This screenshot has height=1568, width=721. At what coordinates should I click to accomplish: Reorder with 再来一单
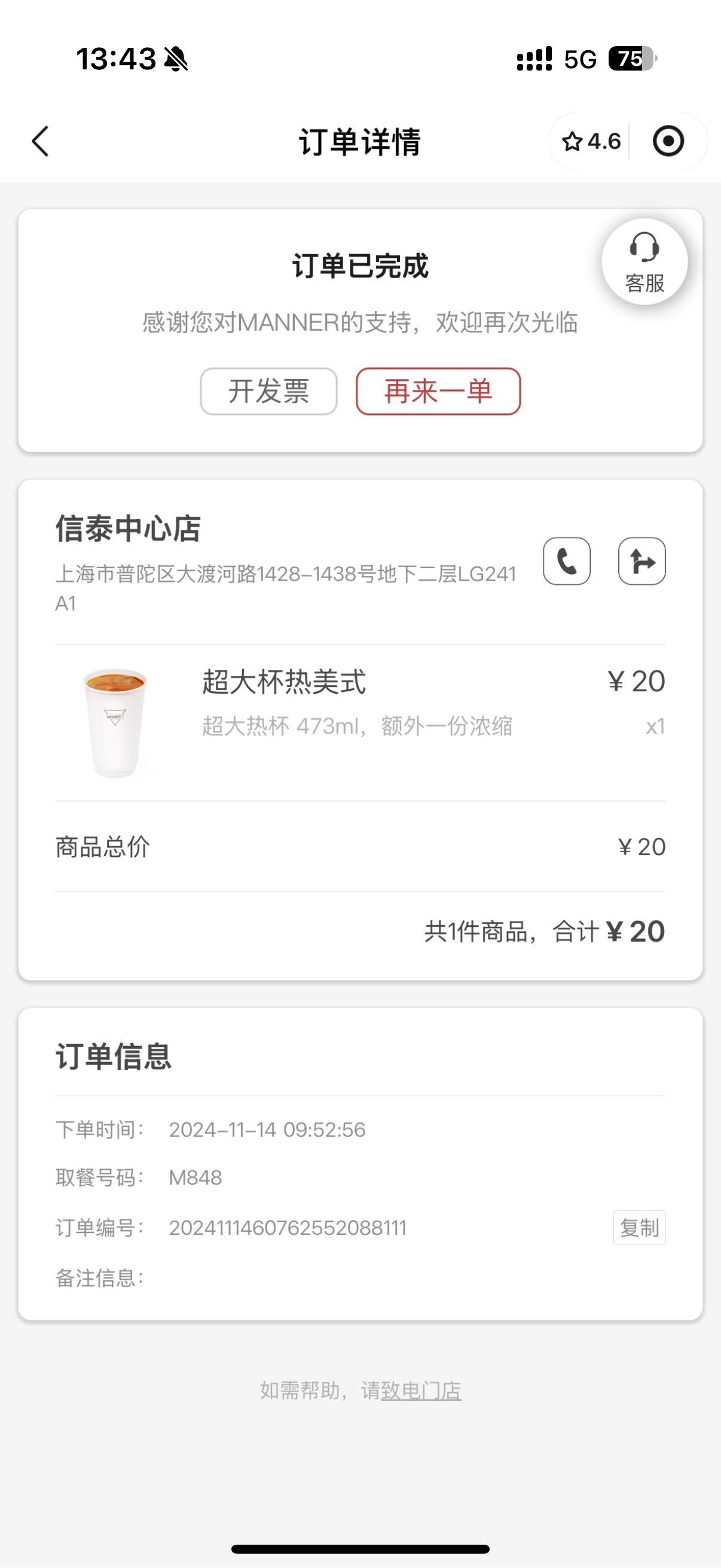[438, 391]
